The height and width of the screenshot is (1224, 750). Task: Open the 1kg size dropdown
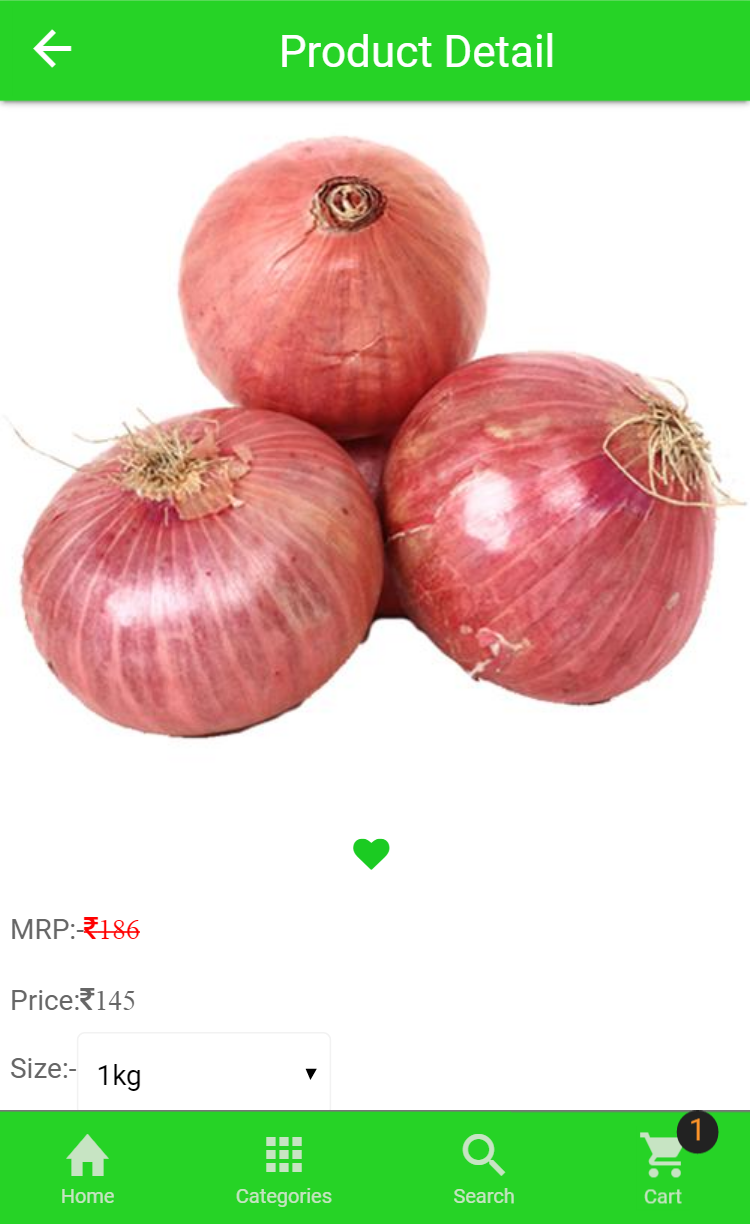204,1074
